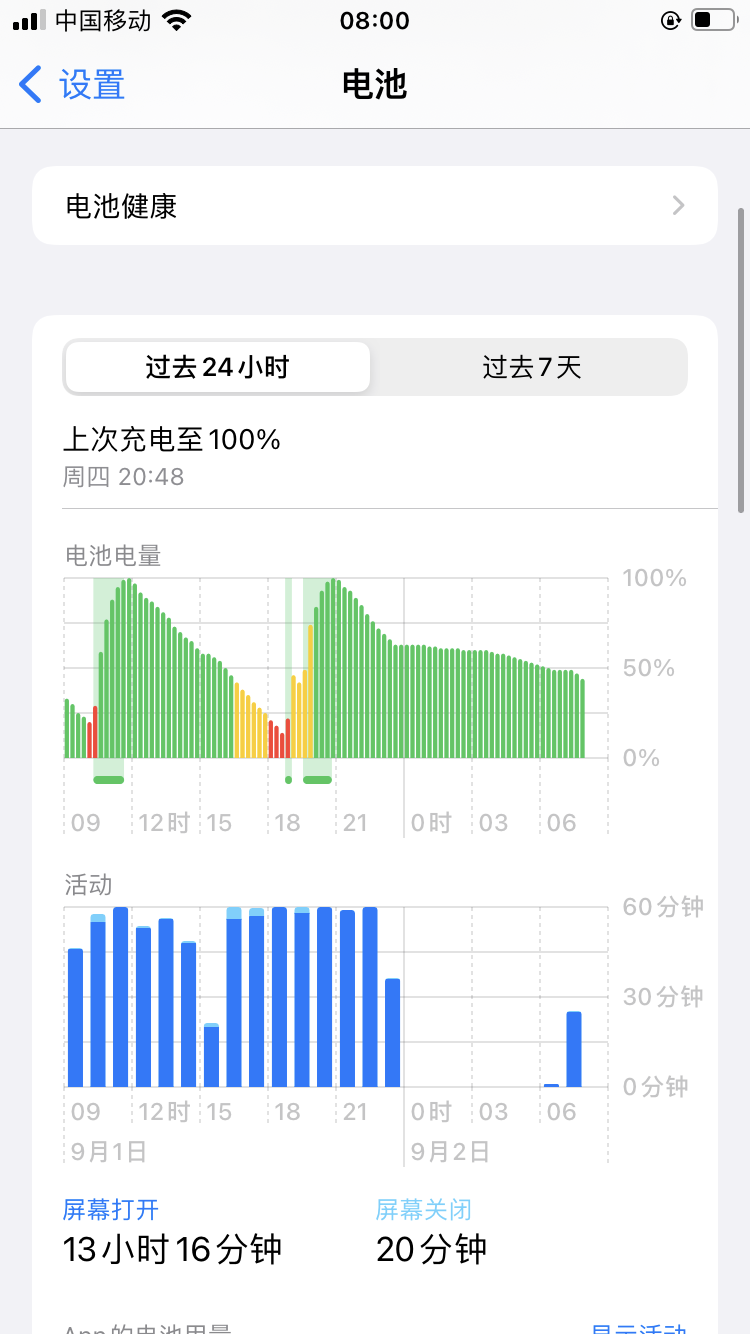Tap the 显示活动 link
750x1334 pixels.
coord(637,1328)
